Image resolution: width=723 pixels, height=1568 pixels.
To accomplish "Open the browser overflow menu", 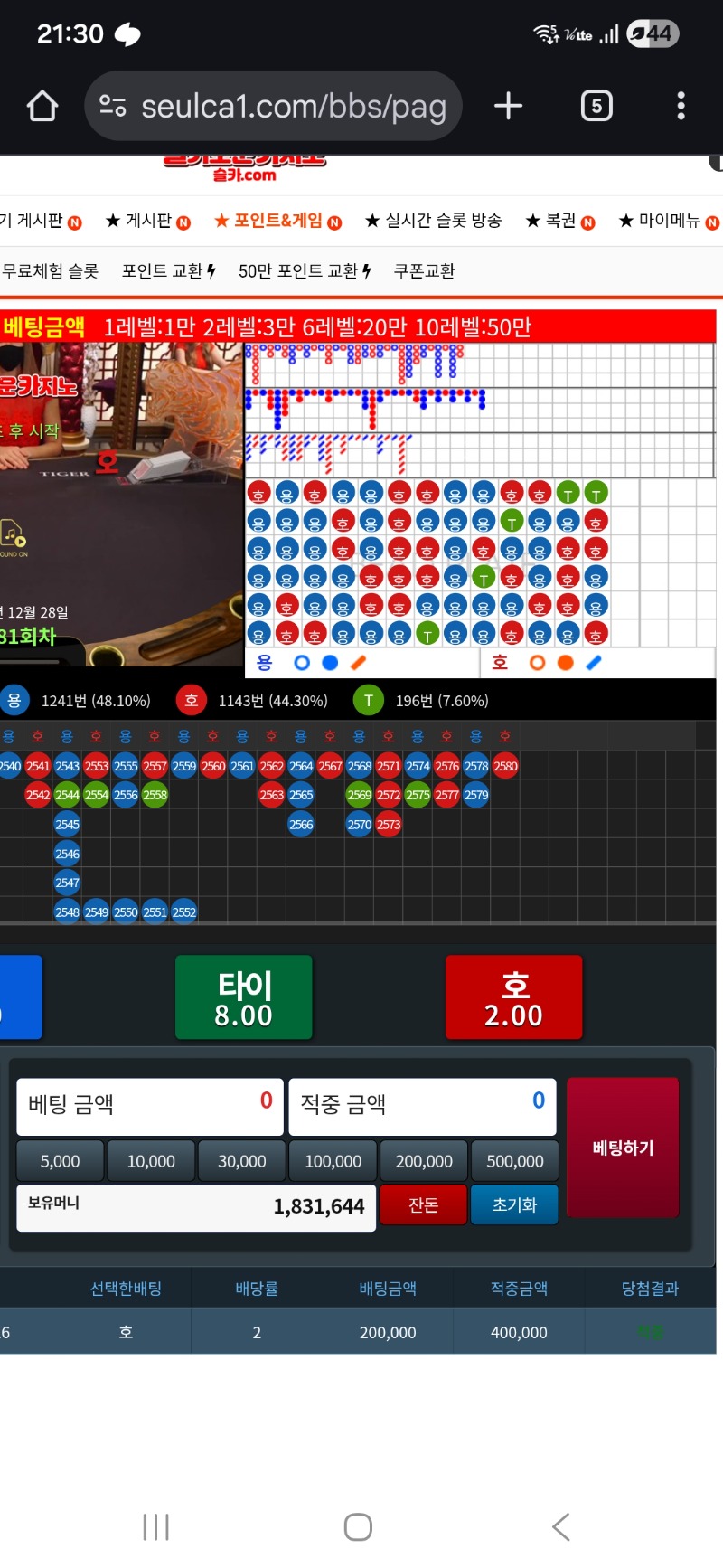I will [x=681, y=106].
